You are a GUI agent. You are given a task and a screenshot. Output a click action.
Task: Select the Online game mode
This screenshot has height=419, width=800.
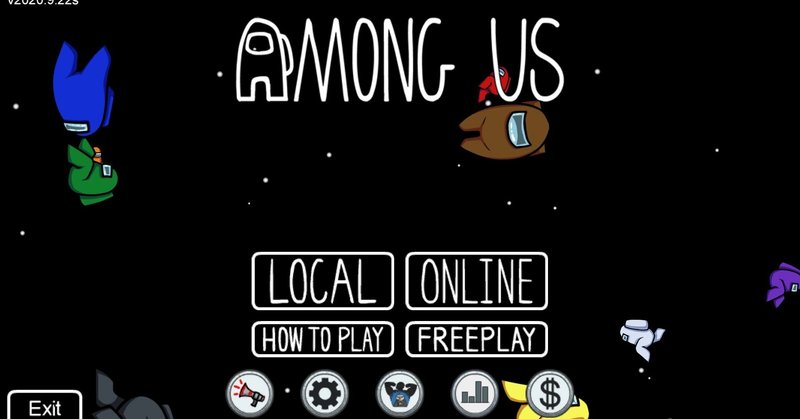click(477, 281)
